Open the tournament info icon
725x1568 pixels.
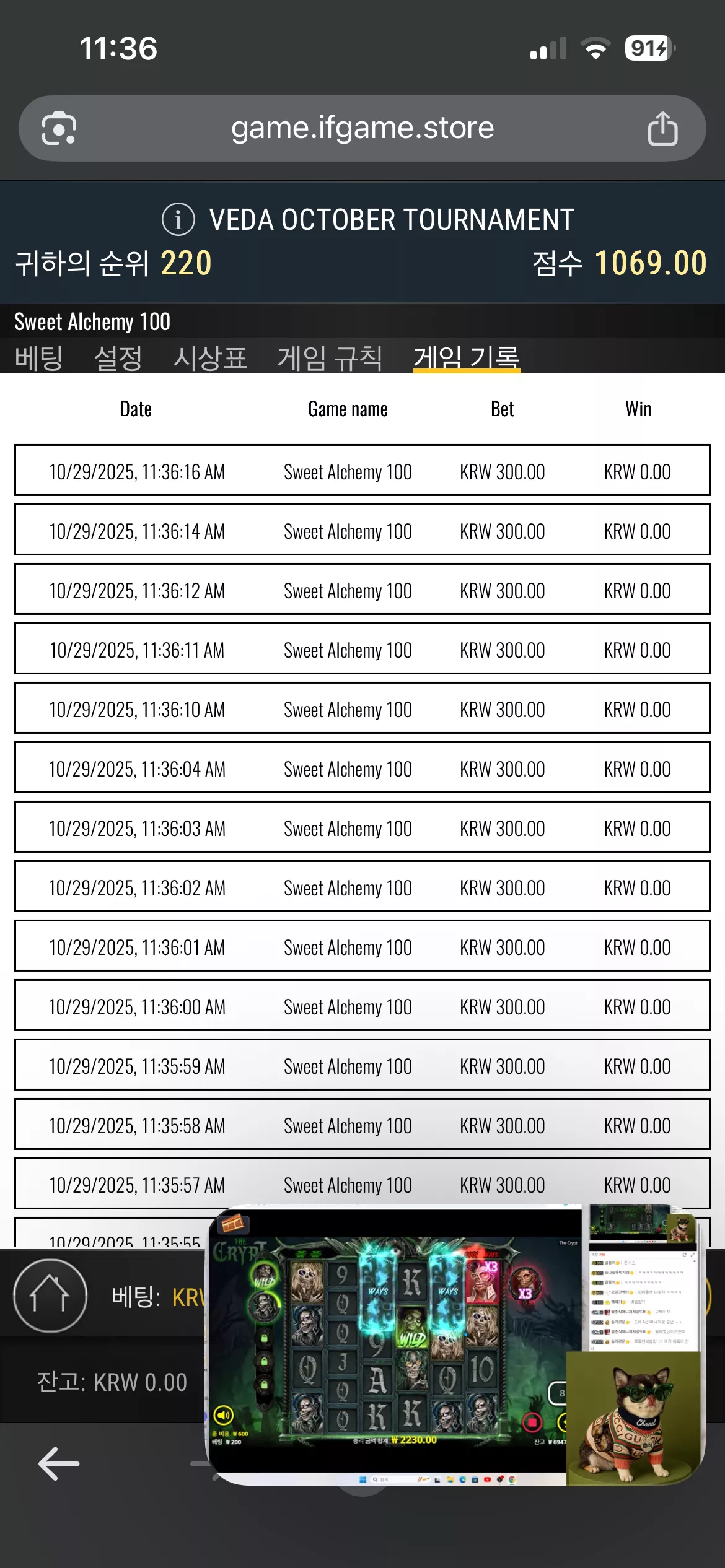(178, 219)
